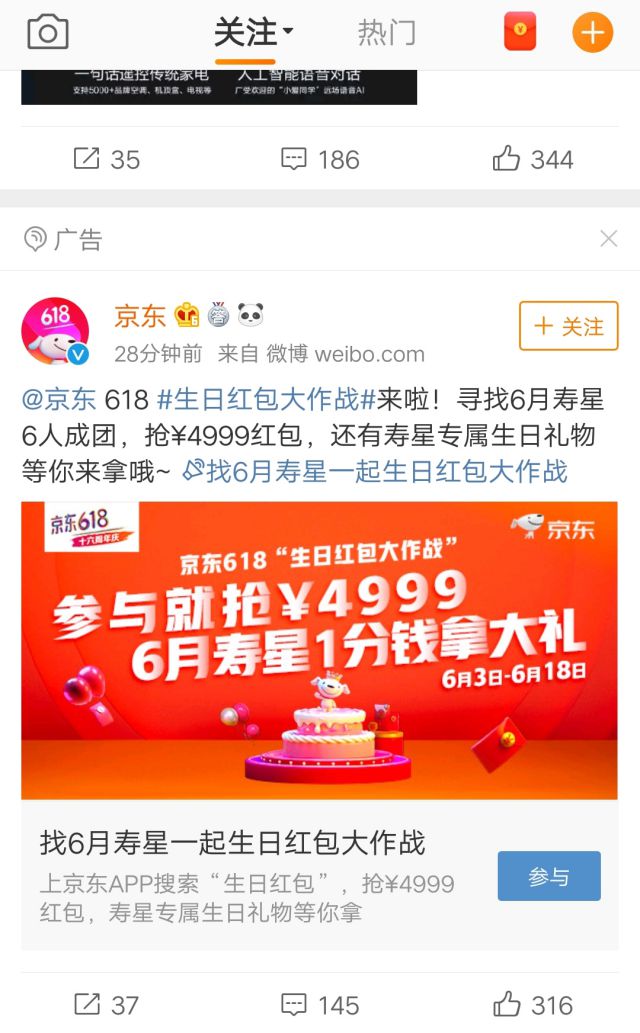The width and height of the screenshot is (640, 1033).
Task: Open the #生日红包大作战# hashtag
Action: tap(266, 400)
